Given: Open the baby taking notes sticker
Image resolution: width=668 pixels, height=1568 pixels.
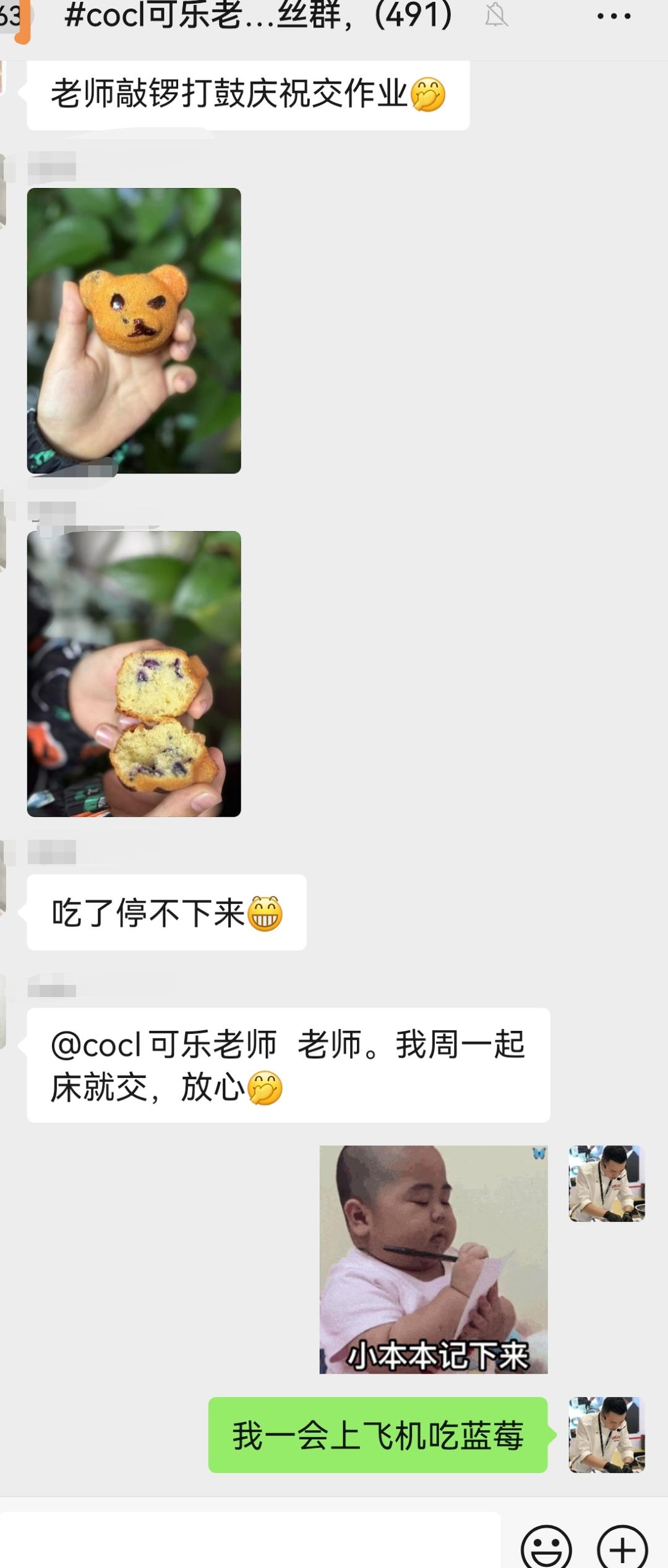Looking at the screenshot, I should click(x=433, y=1260).
